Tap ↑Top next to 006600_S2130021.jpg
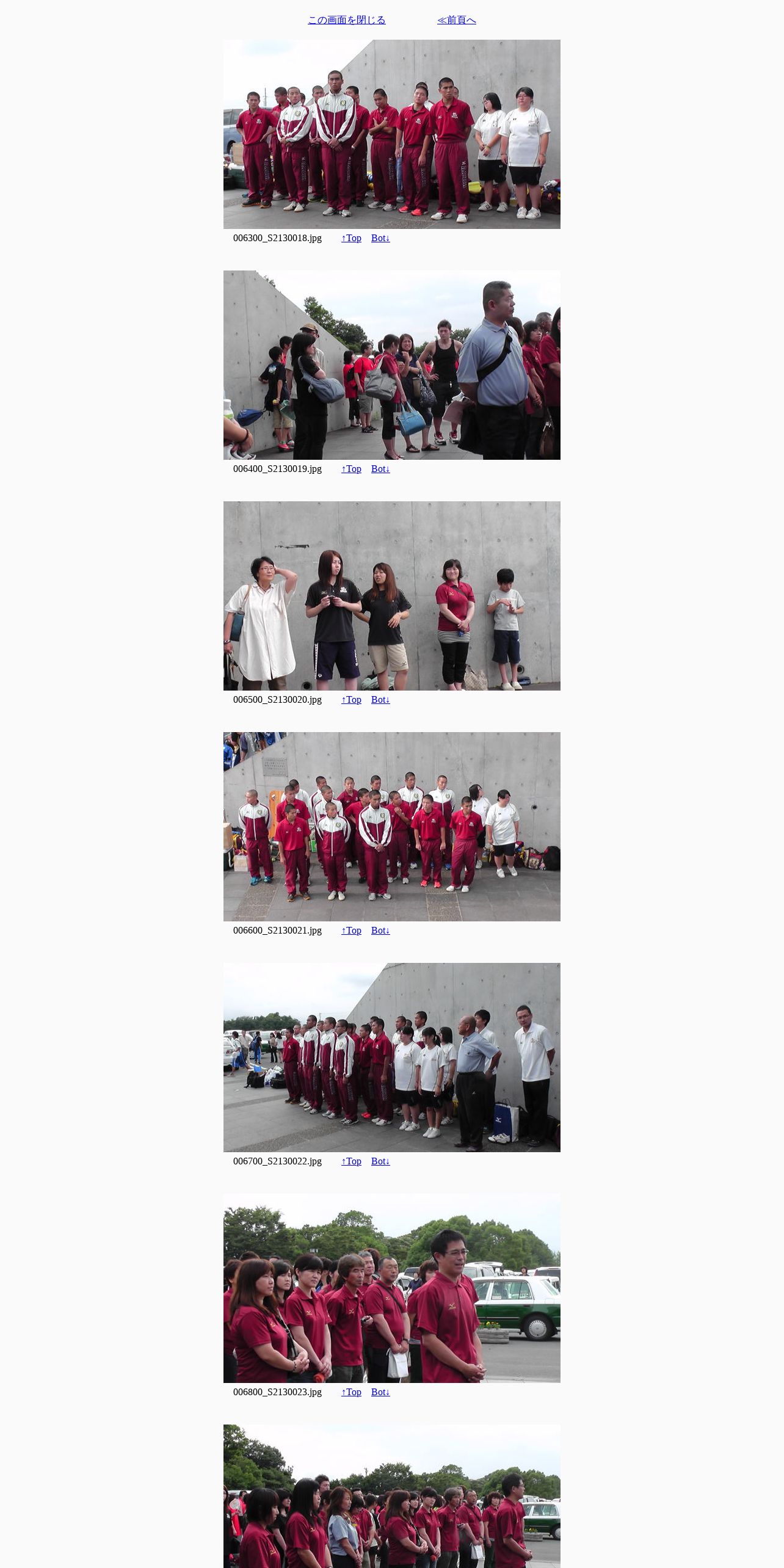Screen dimensions: 784x1568 [351, 931]
